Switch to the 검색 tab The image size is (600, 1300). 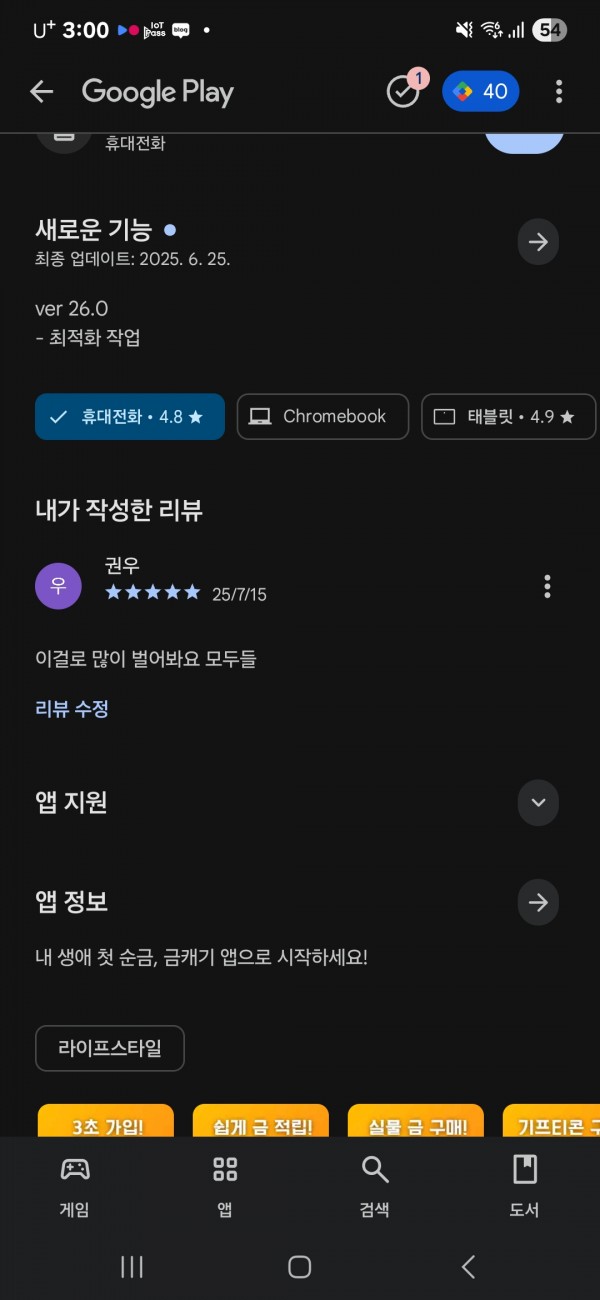coord(375,1187)
